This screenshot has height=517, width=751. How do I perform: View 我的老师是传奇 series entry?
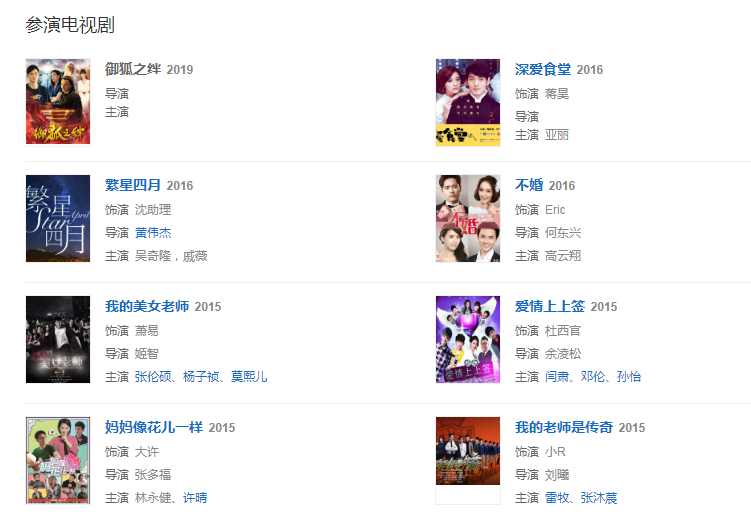coord(563,427)
